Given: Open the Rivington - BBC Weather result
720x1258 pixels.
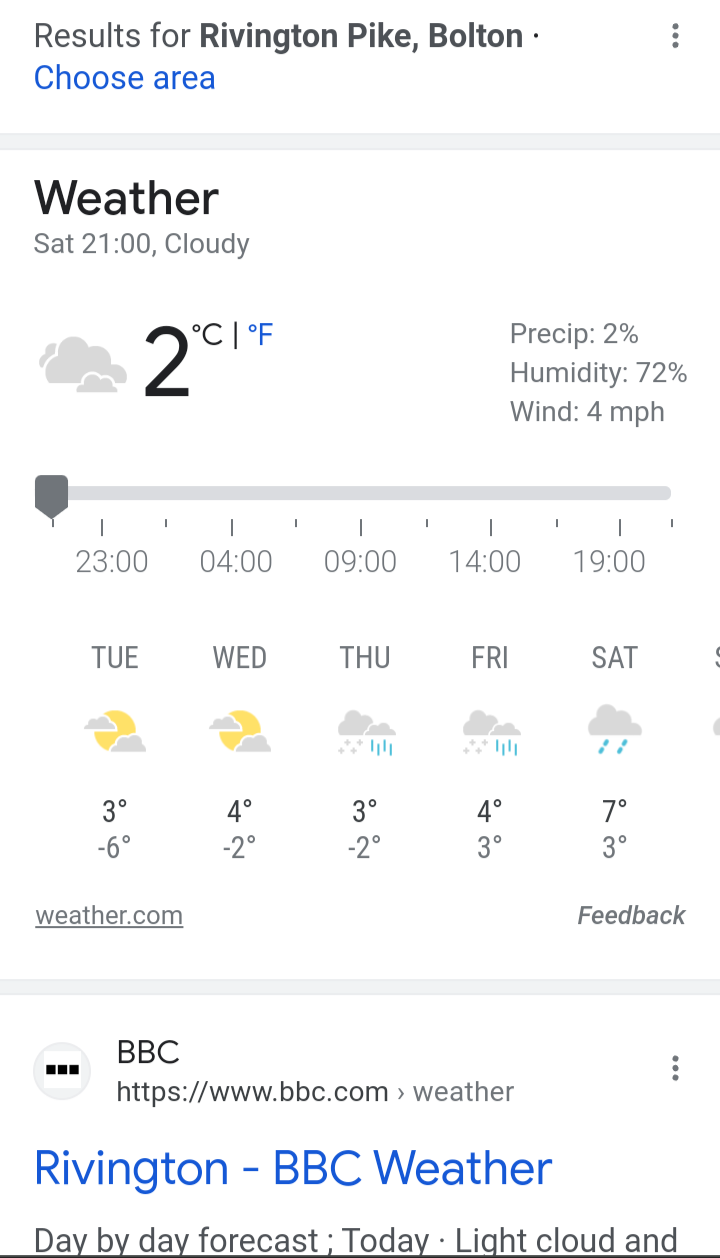Looking at the screenshot, I should (x=293, y=1168).
